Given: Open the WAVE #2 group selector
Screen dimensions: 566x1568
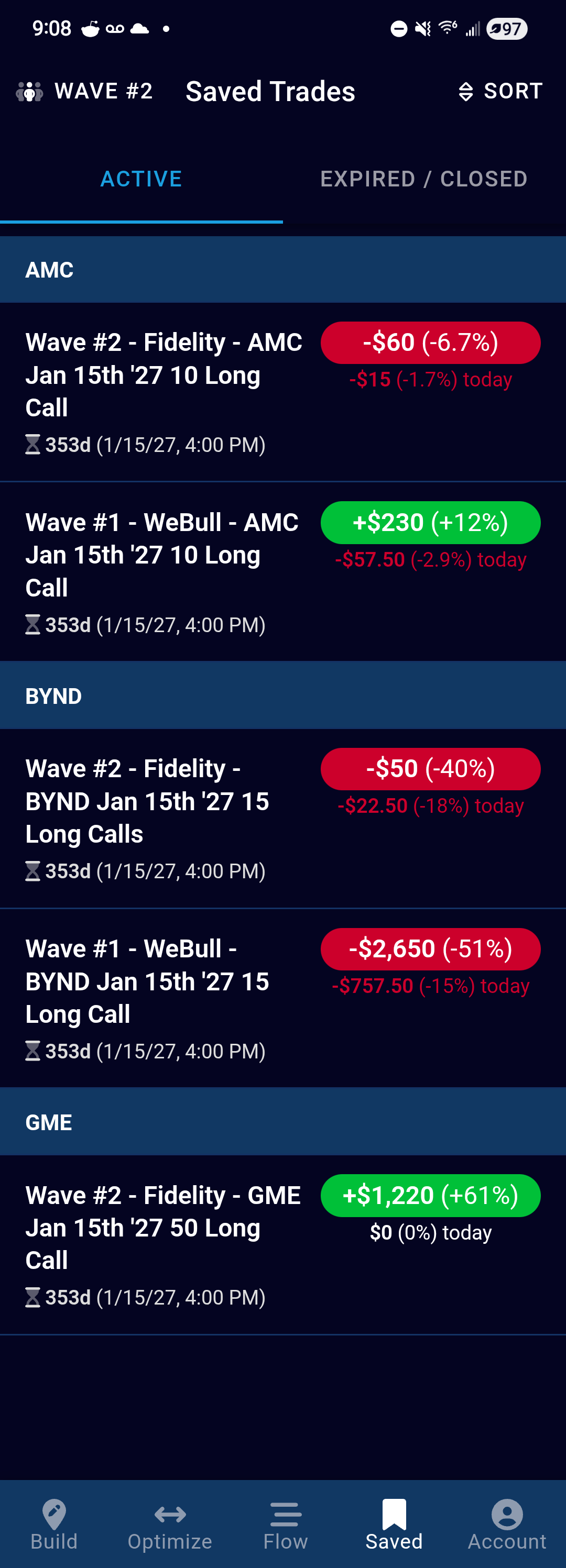Looking at the screenshot, I should (x=85, y=91).
